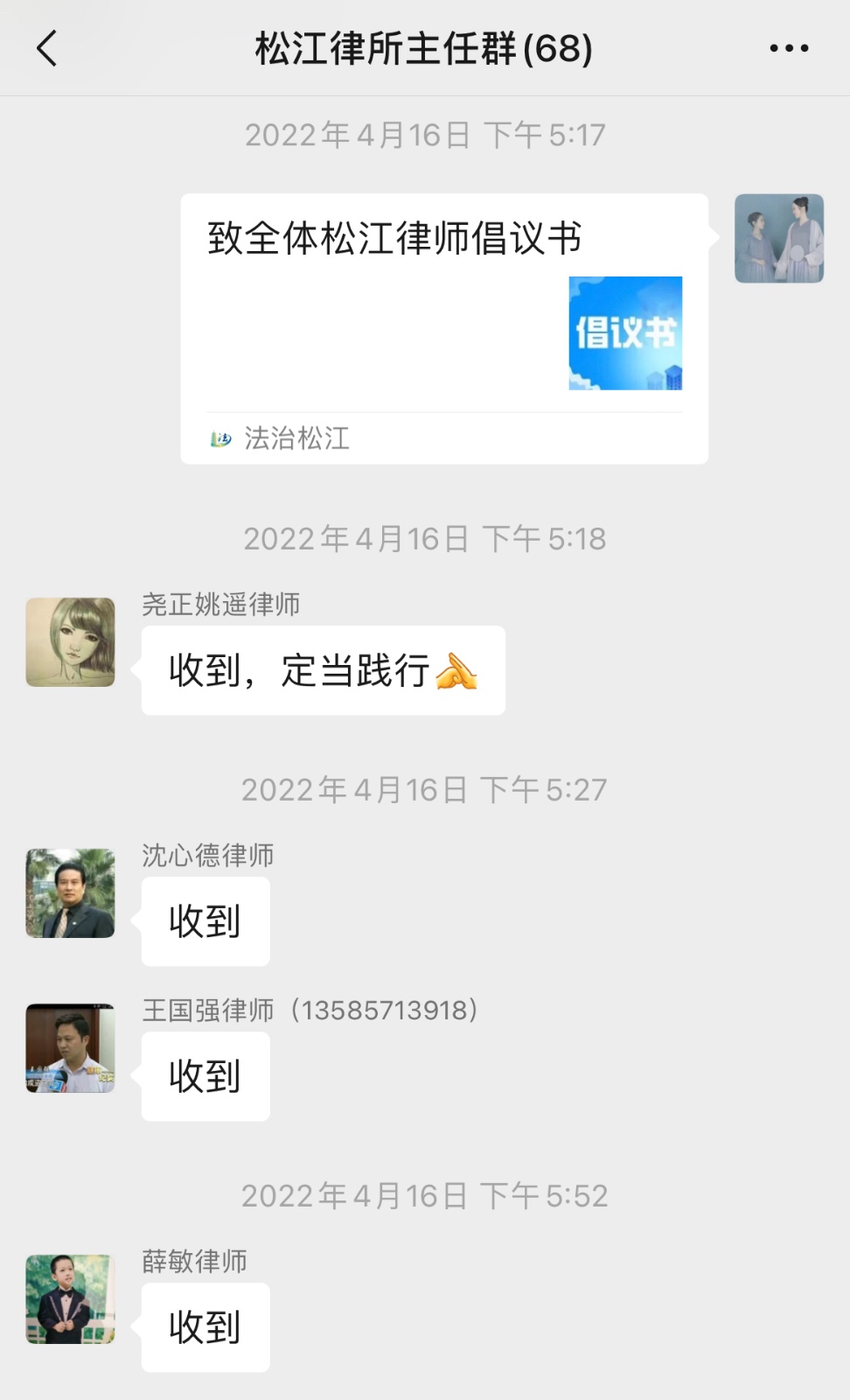View 尧正姚遥律师's profile avatar

click(x=70, y=642)
